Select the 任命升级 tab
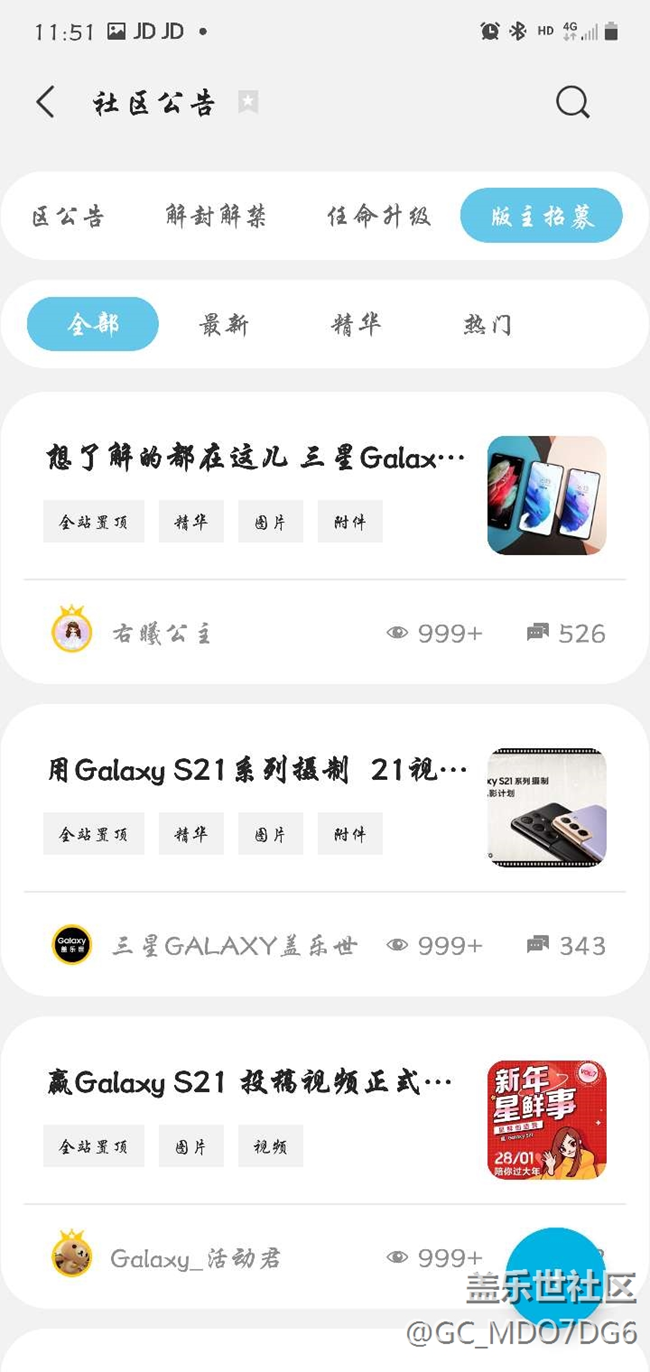The height and width of the screenshot is (1372, 650). click(x=379, y=216)
